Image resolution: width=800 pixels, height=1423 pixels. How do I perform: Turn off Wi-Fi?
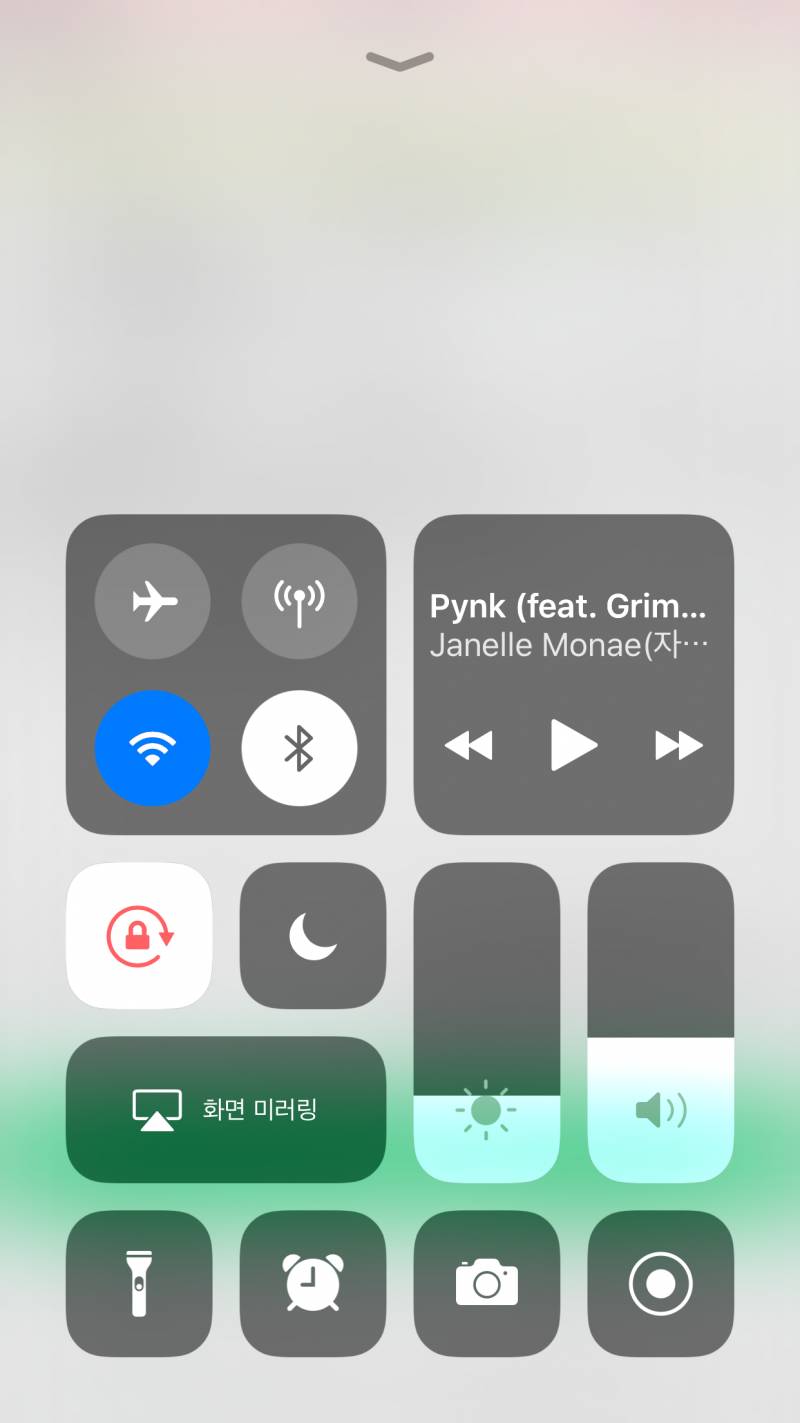(152, 748)
